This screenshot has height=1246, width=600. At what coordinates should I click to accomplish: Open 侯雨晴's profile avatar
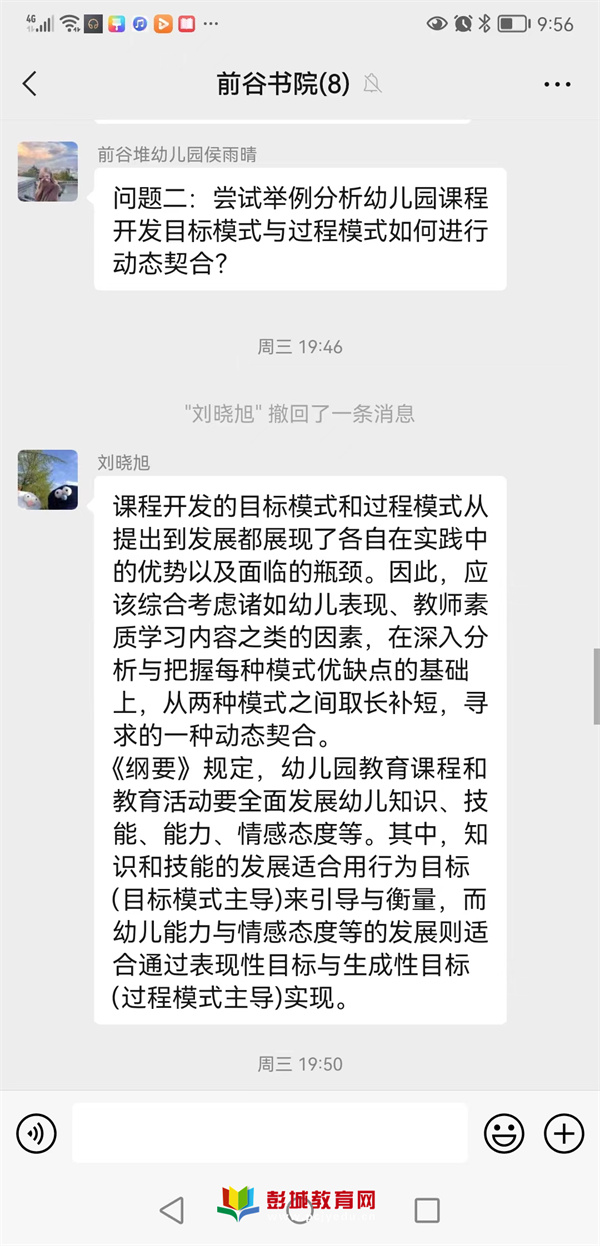point(47,171)
